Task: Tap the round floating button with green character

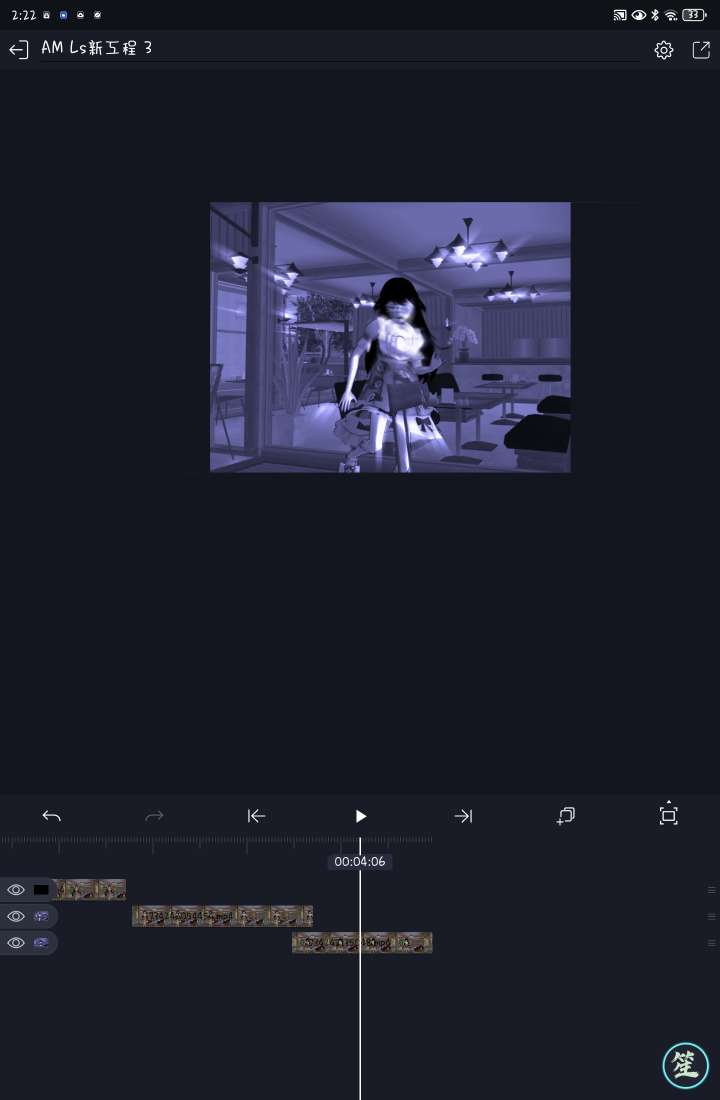Action: pos(686,1065)
